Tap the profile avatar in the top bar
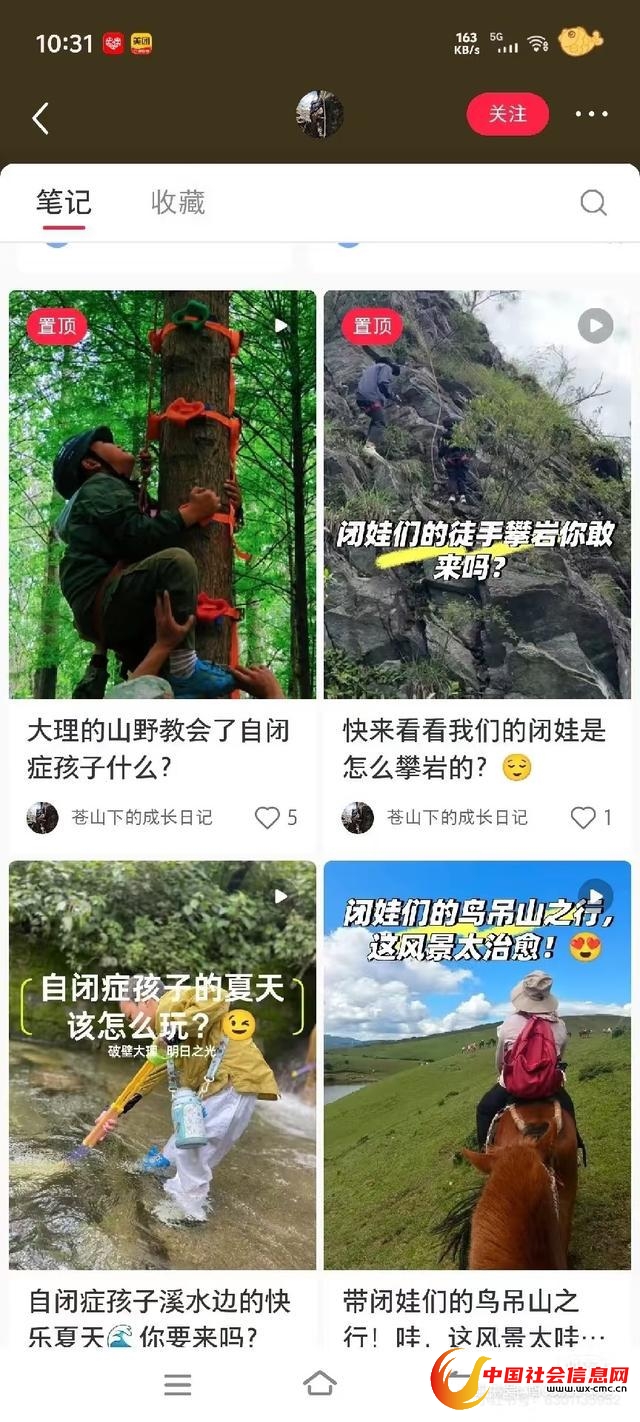The height and width of the screenshot is (1422, 640). [x=320, y=115]
